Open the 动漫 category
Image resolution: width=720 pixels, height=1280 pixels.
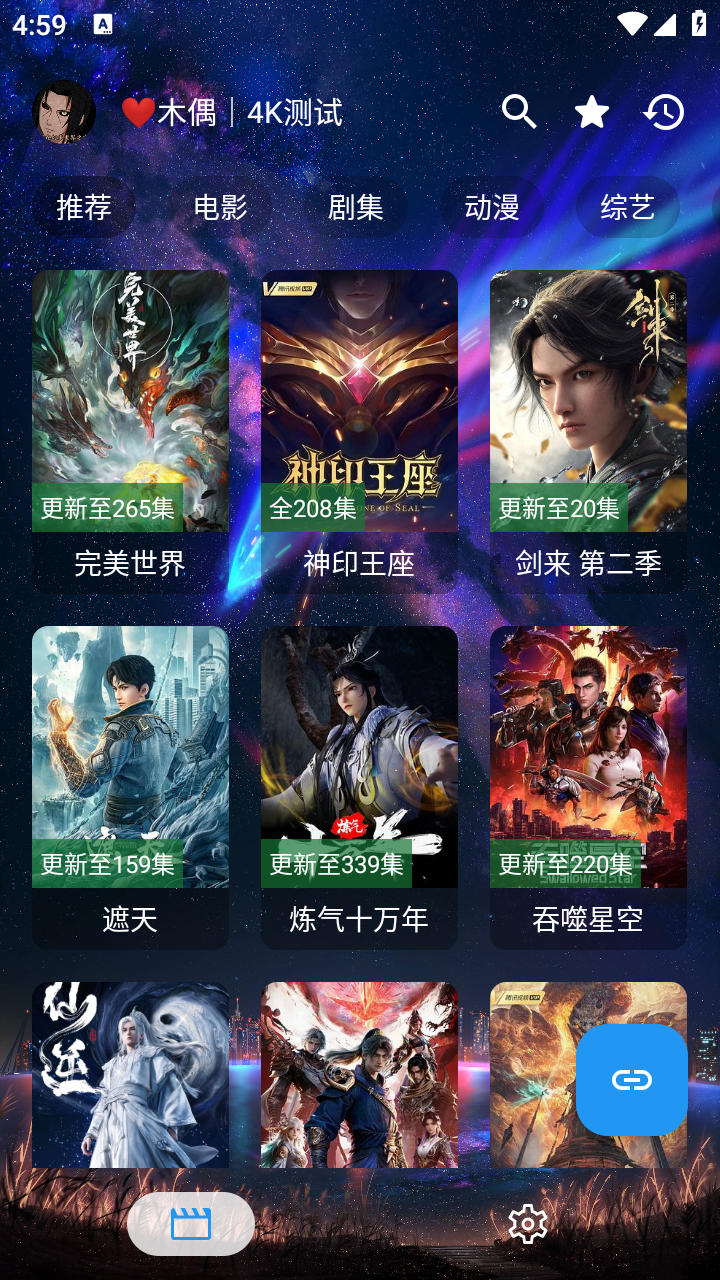[x=491, y=207]
